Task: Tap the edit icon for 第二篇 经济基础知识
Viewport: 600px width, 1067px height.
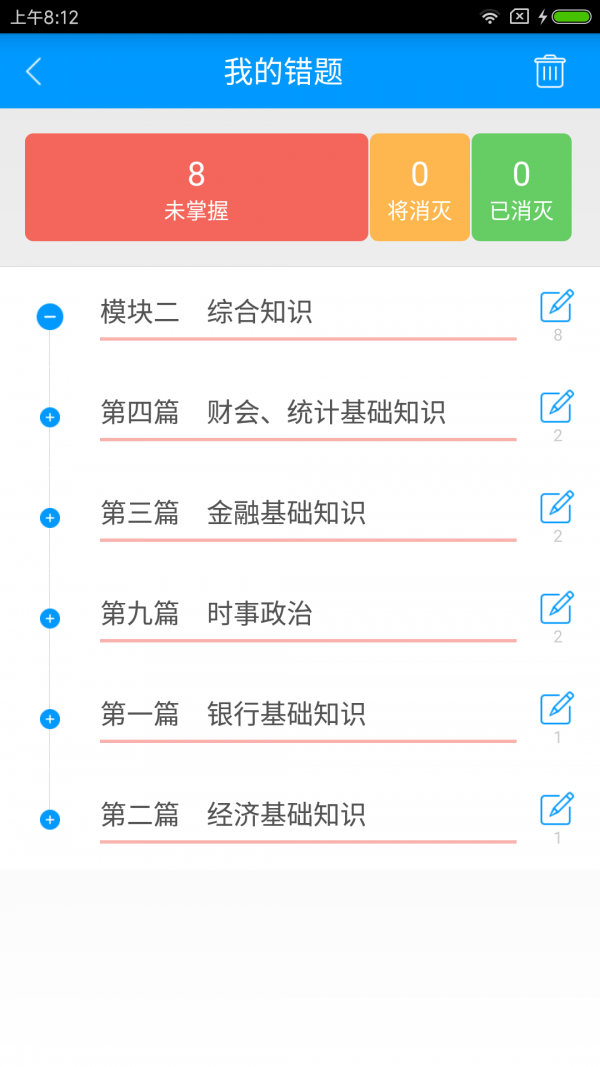Action: pos(557,809)
